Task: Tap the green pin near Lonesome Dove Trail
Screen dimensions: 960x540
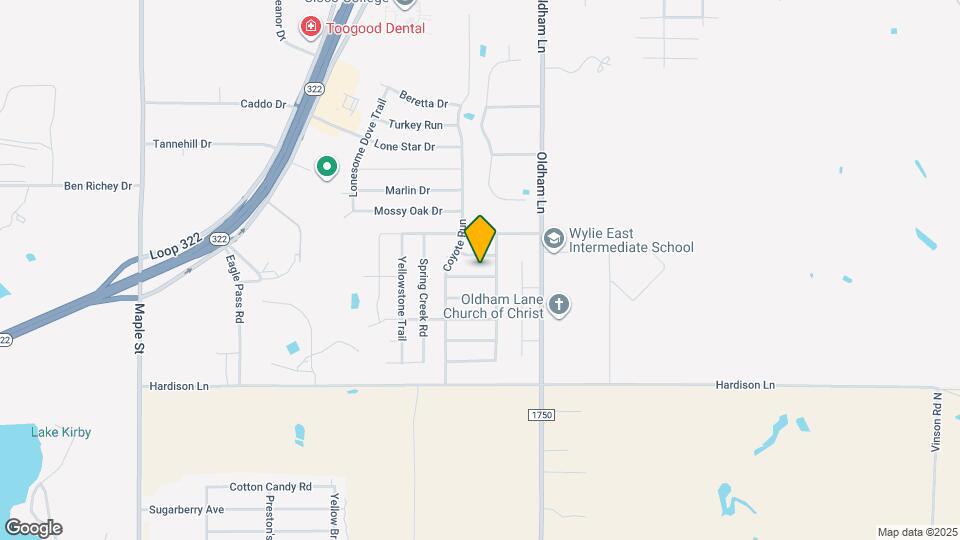Action: point(326,167)
